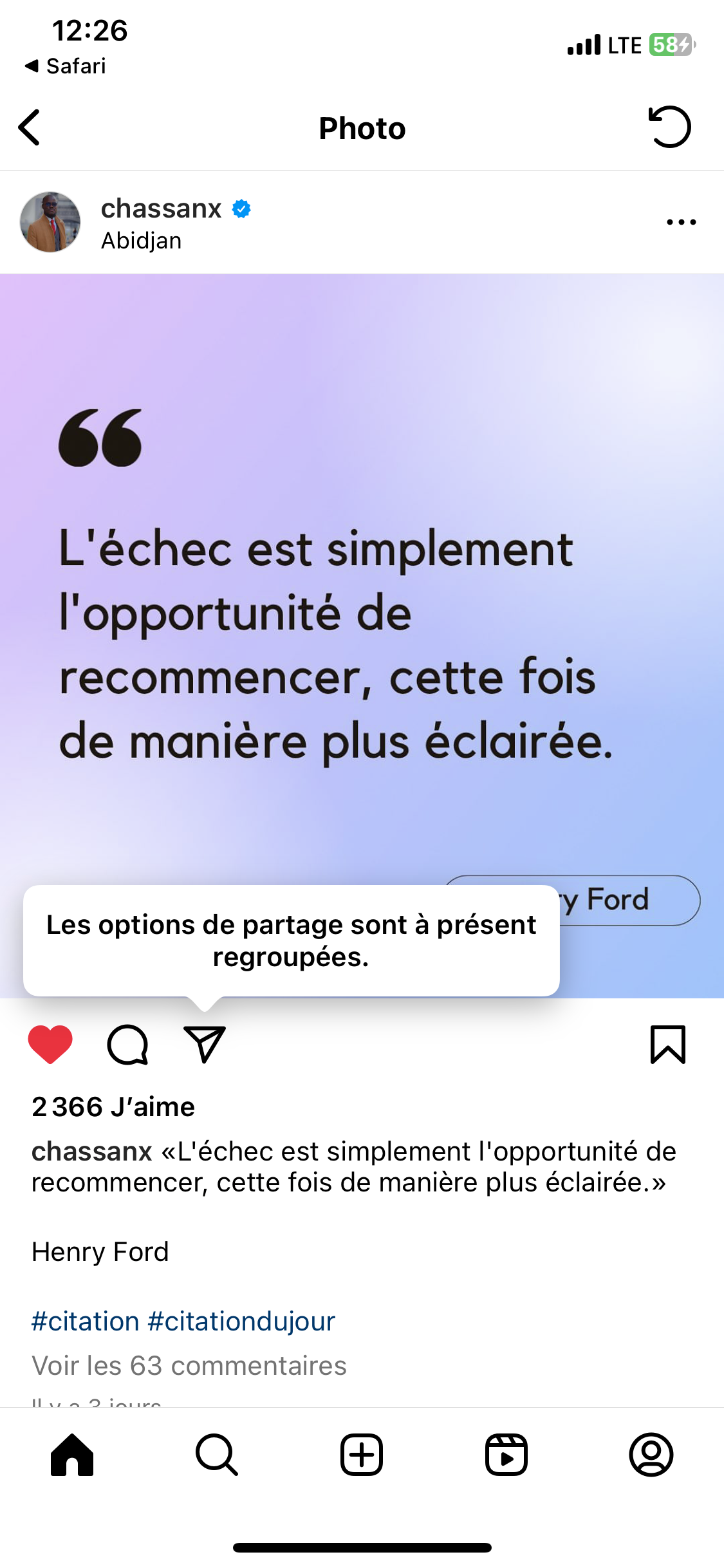The width and height of the screenshot is (724, 1568).
Task: Share the post with the paper plane
Action: [x=205, y=1044]
